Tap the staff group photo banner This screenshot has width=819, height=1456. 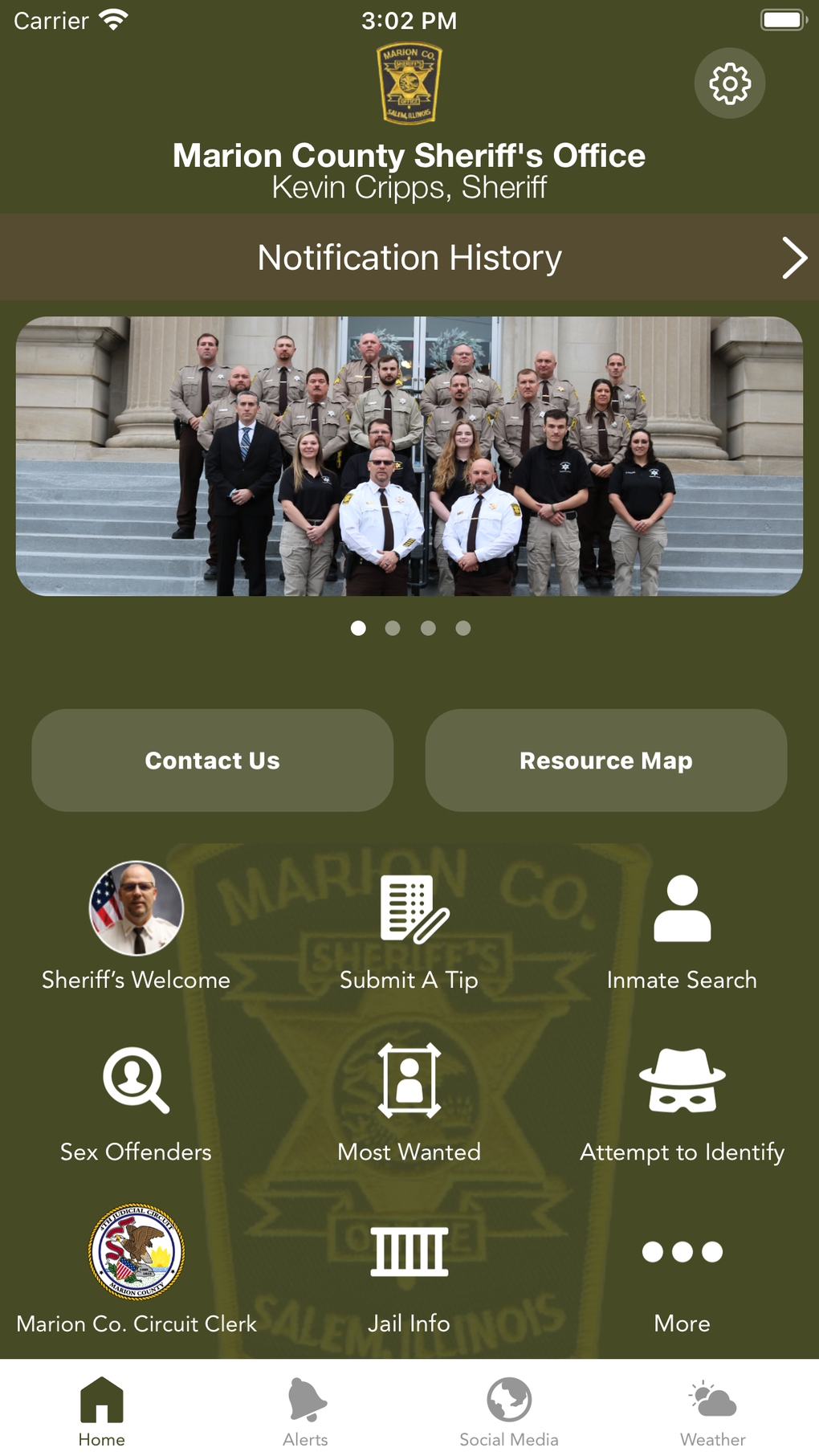click(x=409, y=456)
